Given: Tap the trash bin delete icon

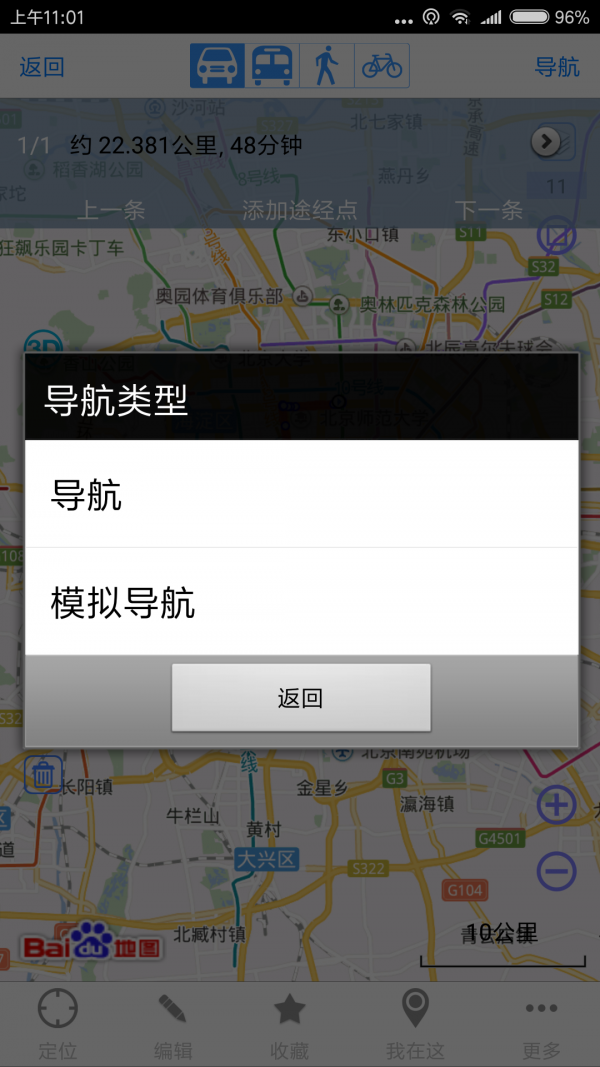Looking at the screenshot, I should [43, 774].
